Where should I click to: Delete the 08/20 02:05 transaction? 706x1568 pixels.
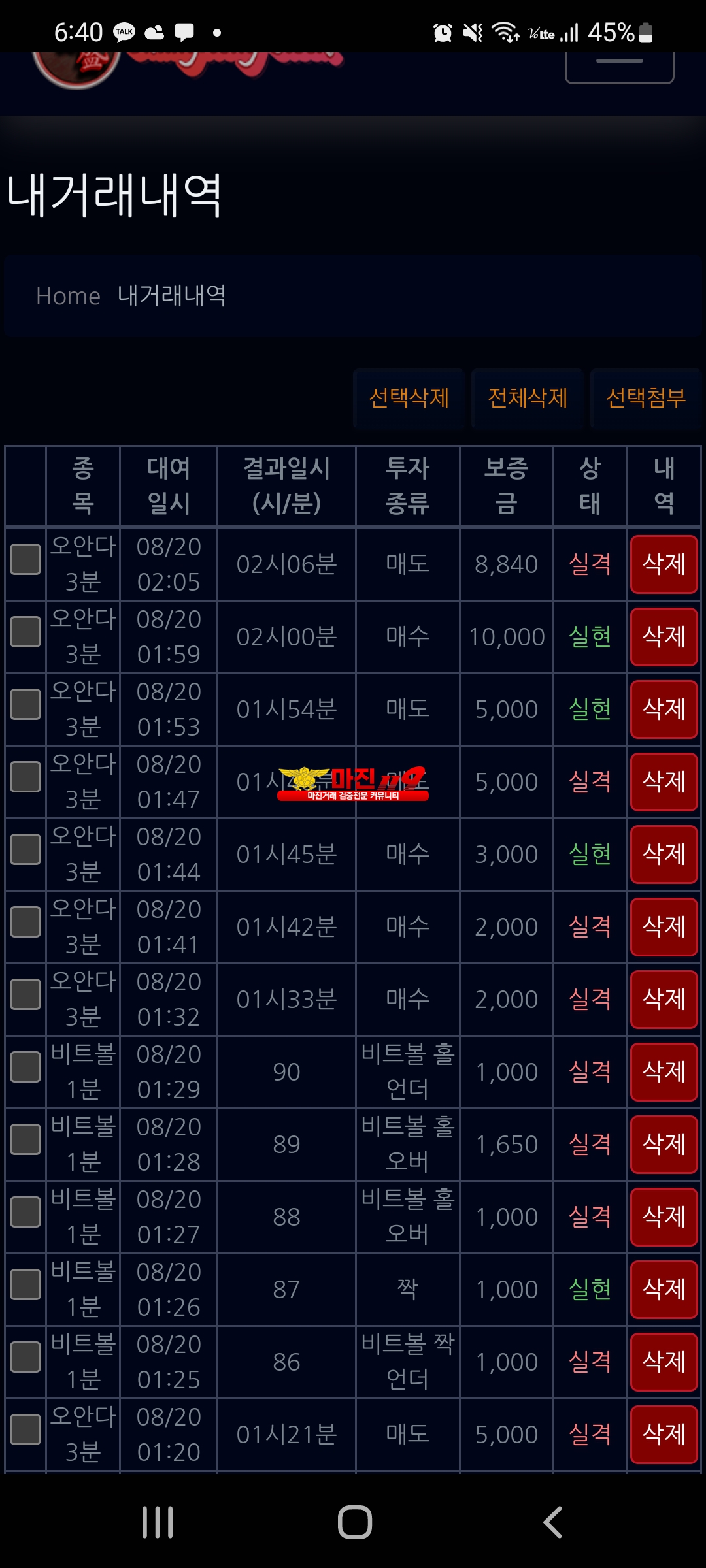coord(664,564)
